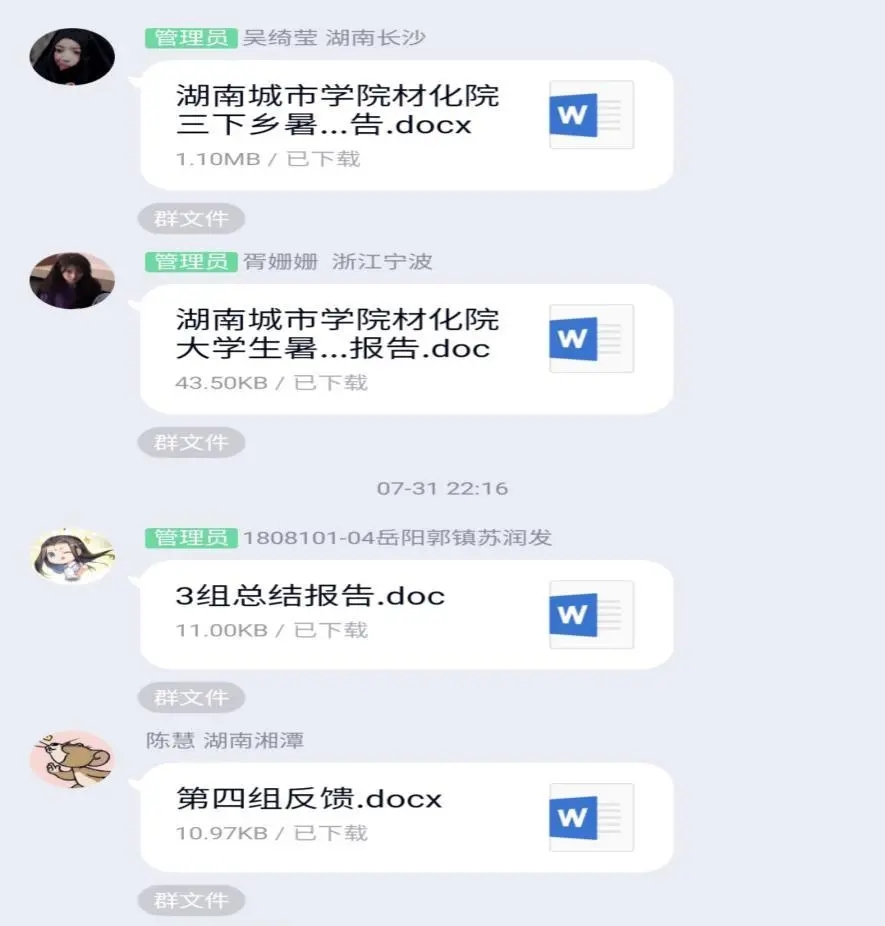885x926 pixels.
Task: Open 陈慧's profile avatar
Action: [72, 759]
